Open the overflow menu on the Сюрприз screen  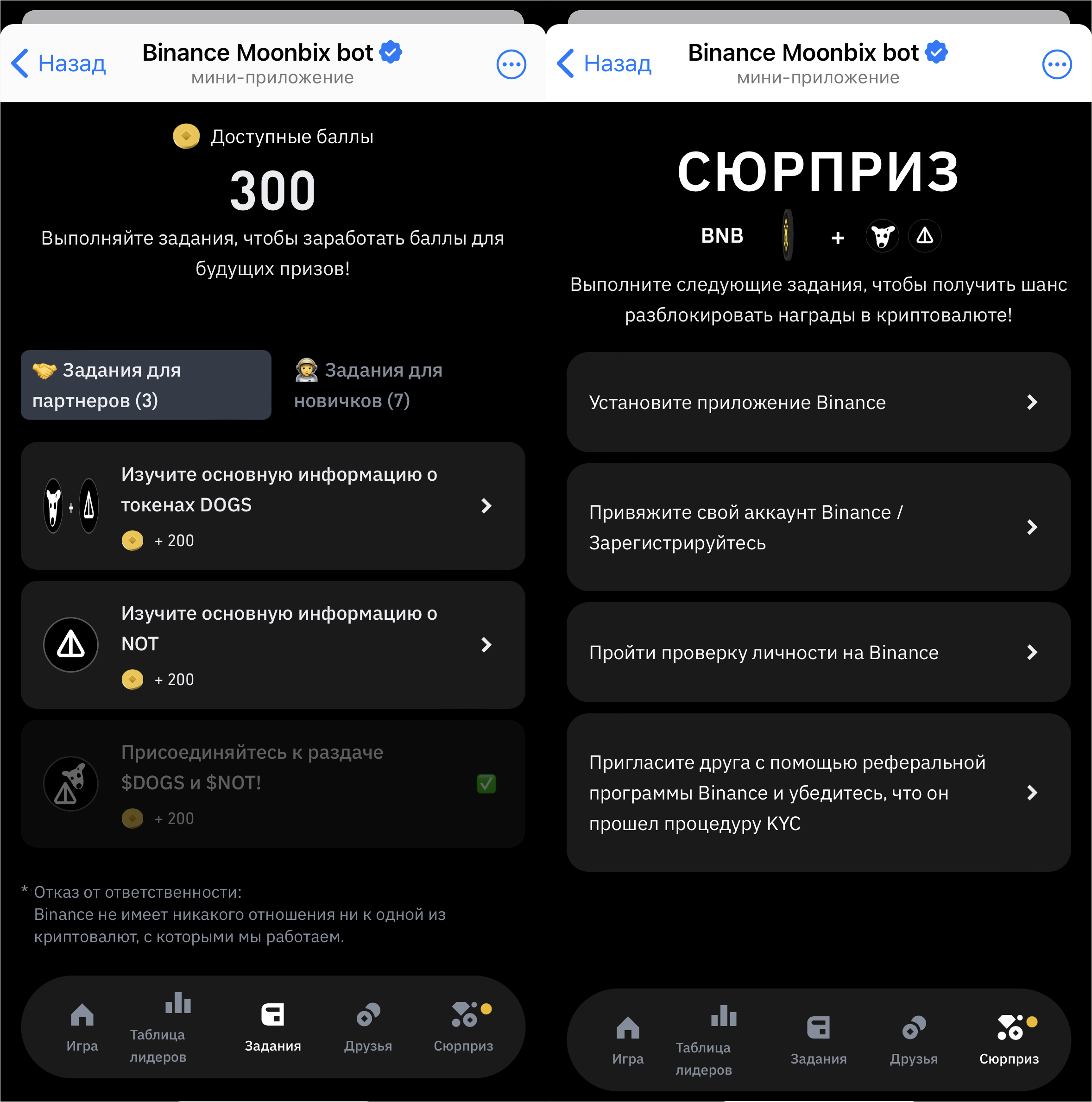(1057, 64)
